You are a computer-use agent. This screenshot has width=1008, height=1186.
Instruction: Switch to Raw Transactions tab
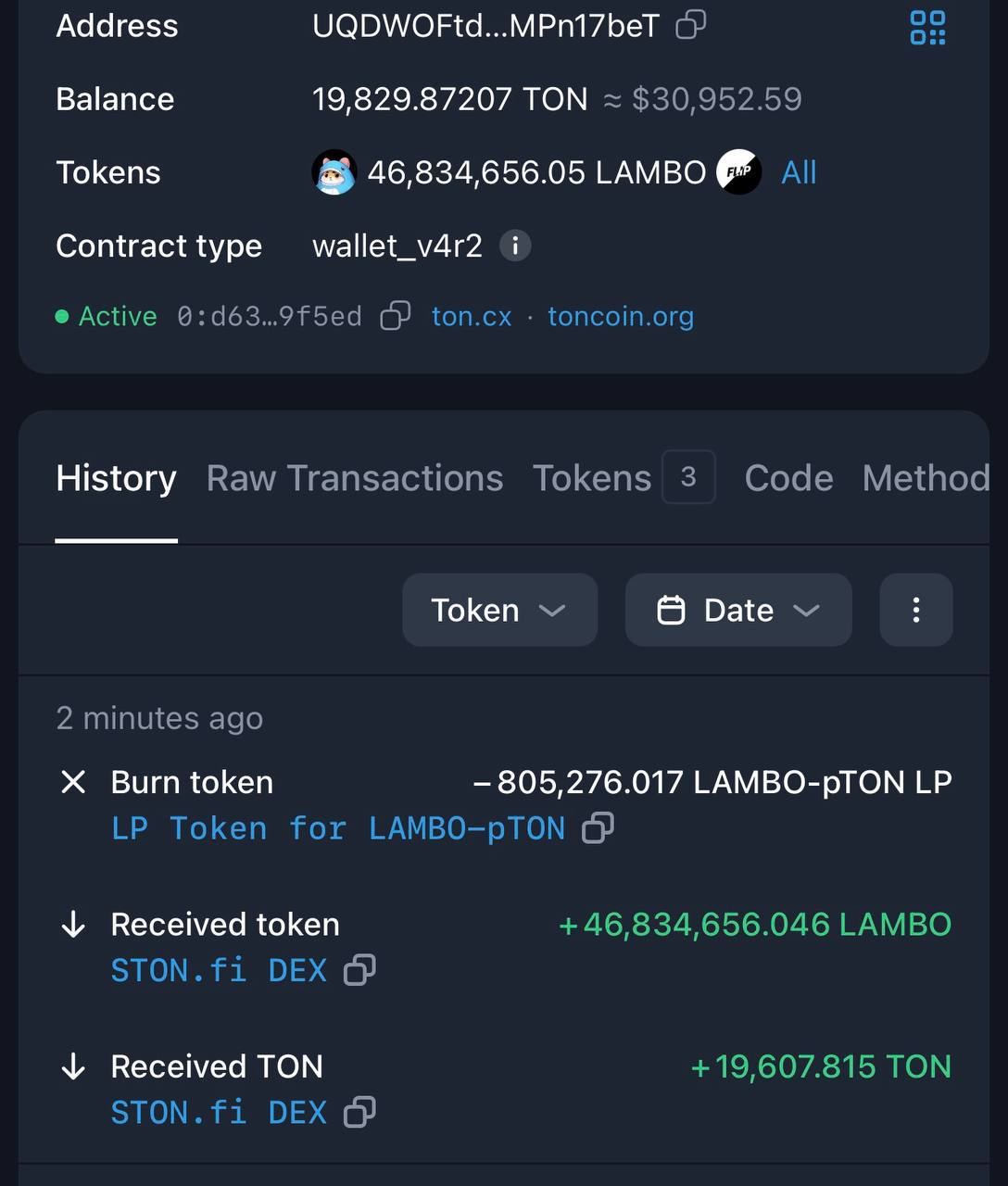pyautogui.click(x=354, y=478)
